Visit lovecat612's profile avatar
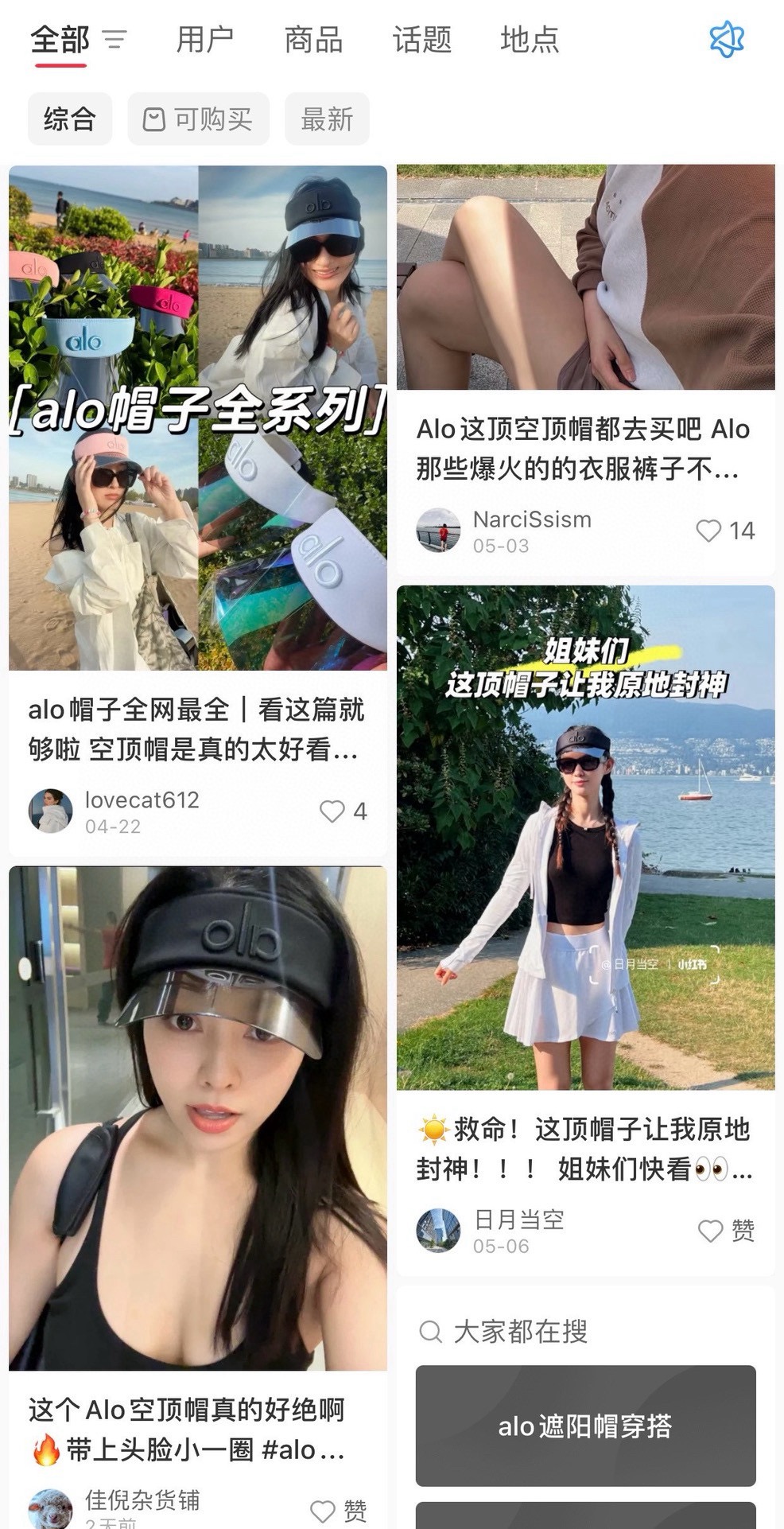784x1529 pixels. tap(50, 811)
